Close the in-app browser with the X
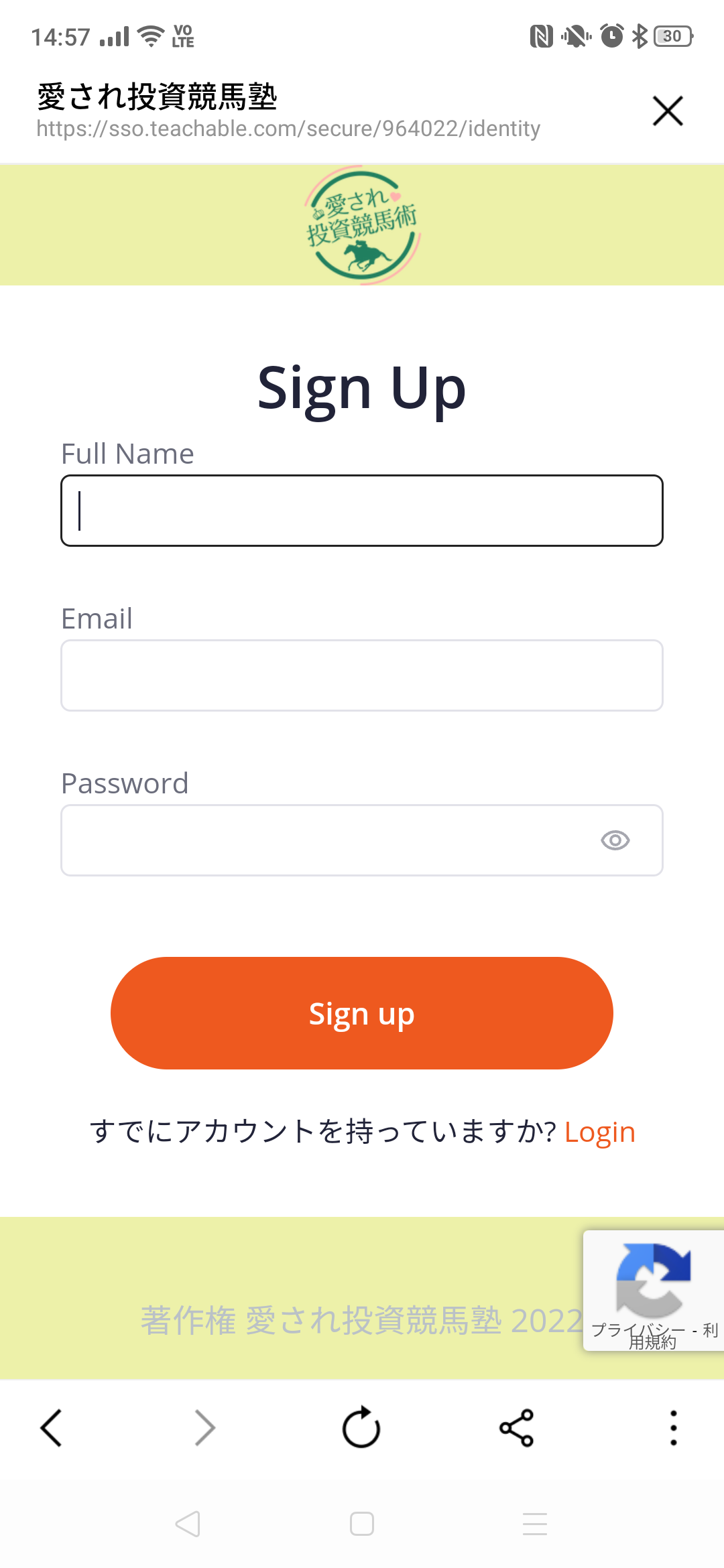 click(x=668, y=111)
